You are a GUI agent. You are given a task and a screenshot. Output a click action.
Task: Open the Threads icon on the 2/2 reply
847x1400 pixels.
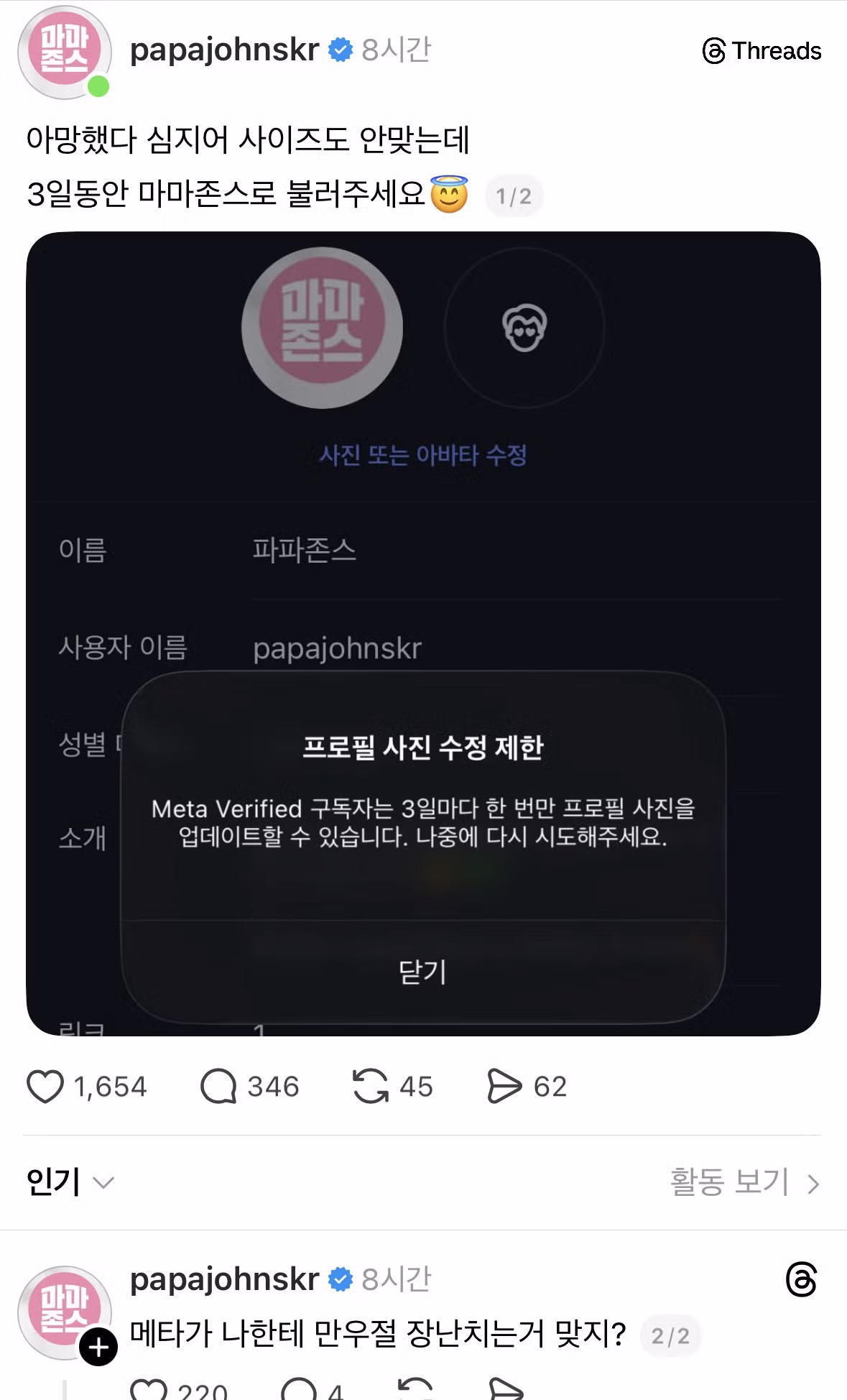801,1279
